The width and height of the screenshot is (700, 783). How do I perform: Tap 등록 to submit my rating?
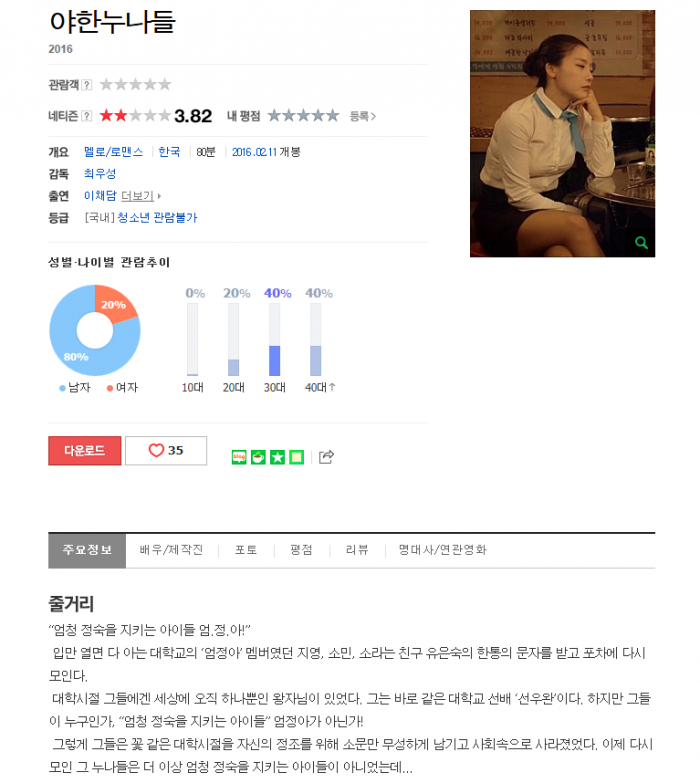click(362, 116)
